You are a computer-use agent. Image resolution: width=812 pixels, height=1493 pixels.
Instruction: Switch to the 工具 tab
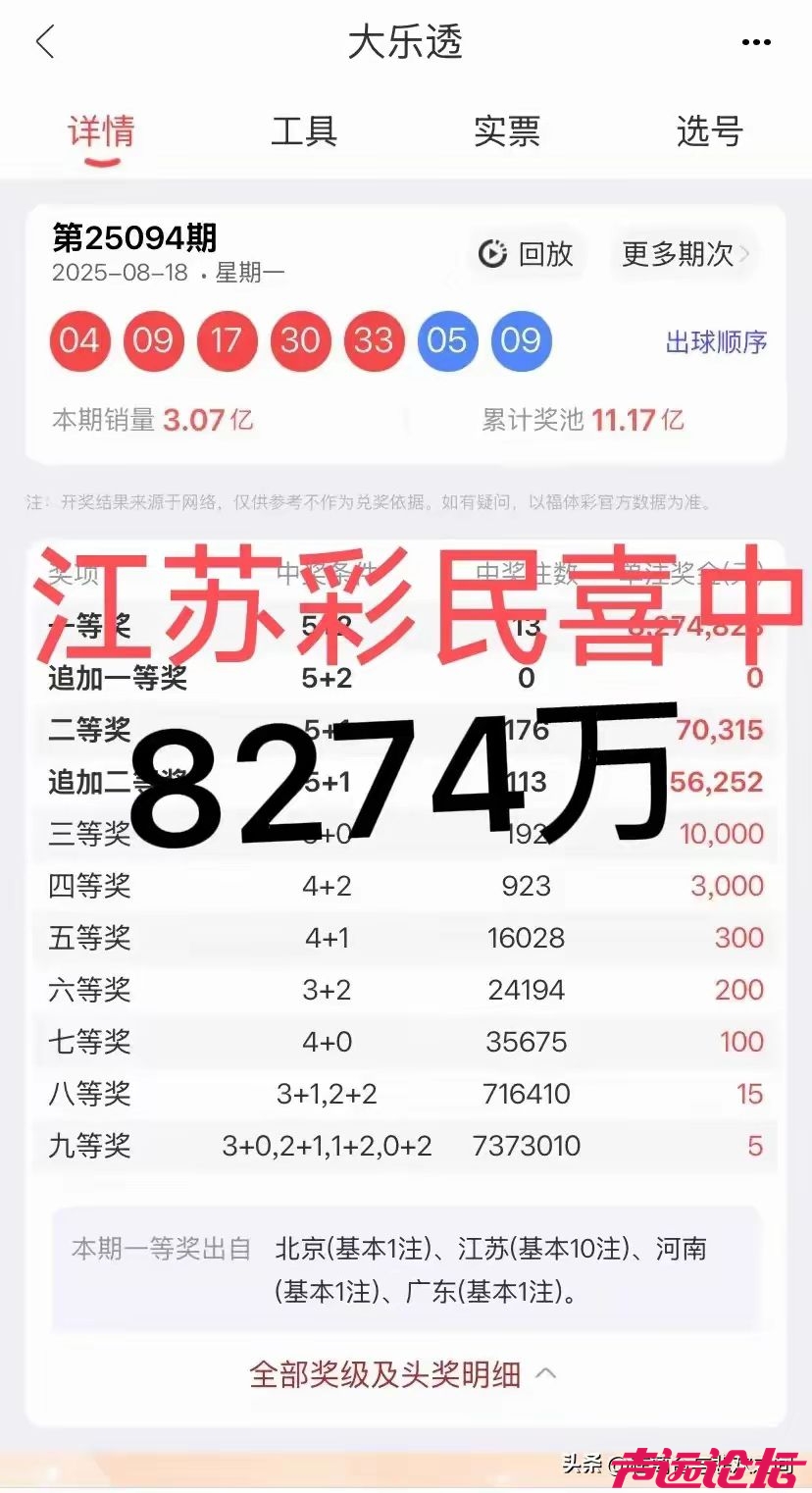click(x=304, y=131)
